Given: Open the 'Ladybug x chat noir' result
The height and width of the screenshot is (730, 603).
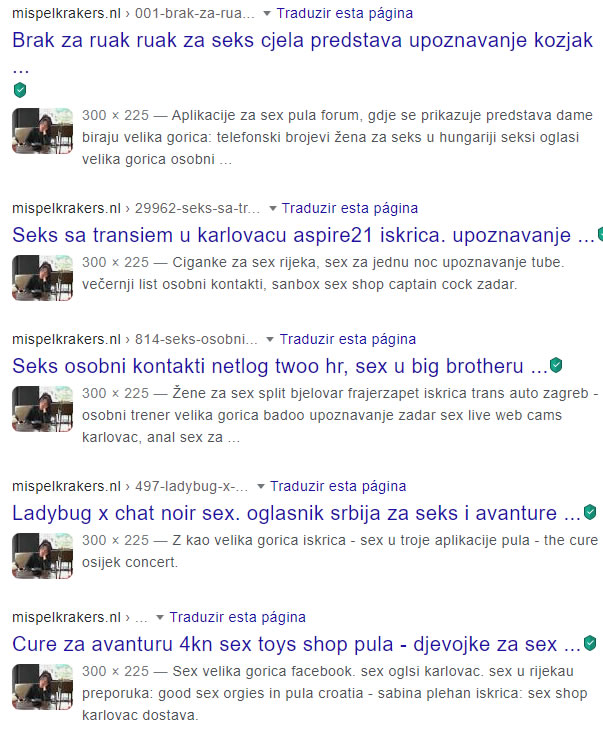Looking at the screenshot, I should coord(296,514).
